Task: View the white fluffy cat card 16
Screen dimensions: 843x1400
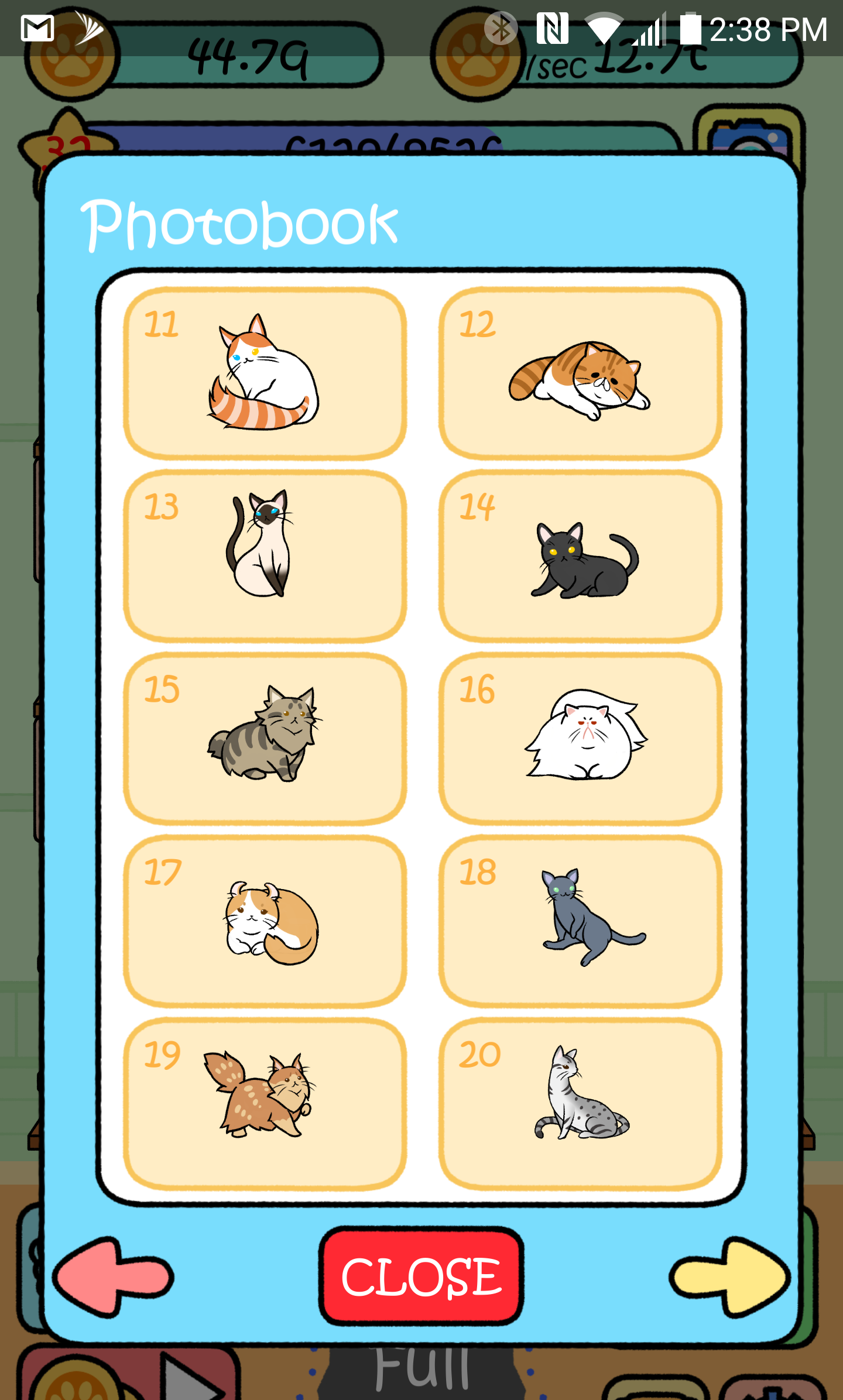Action: [580, 739]
